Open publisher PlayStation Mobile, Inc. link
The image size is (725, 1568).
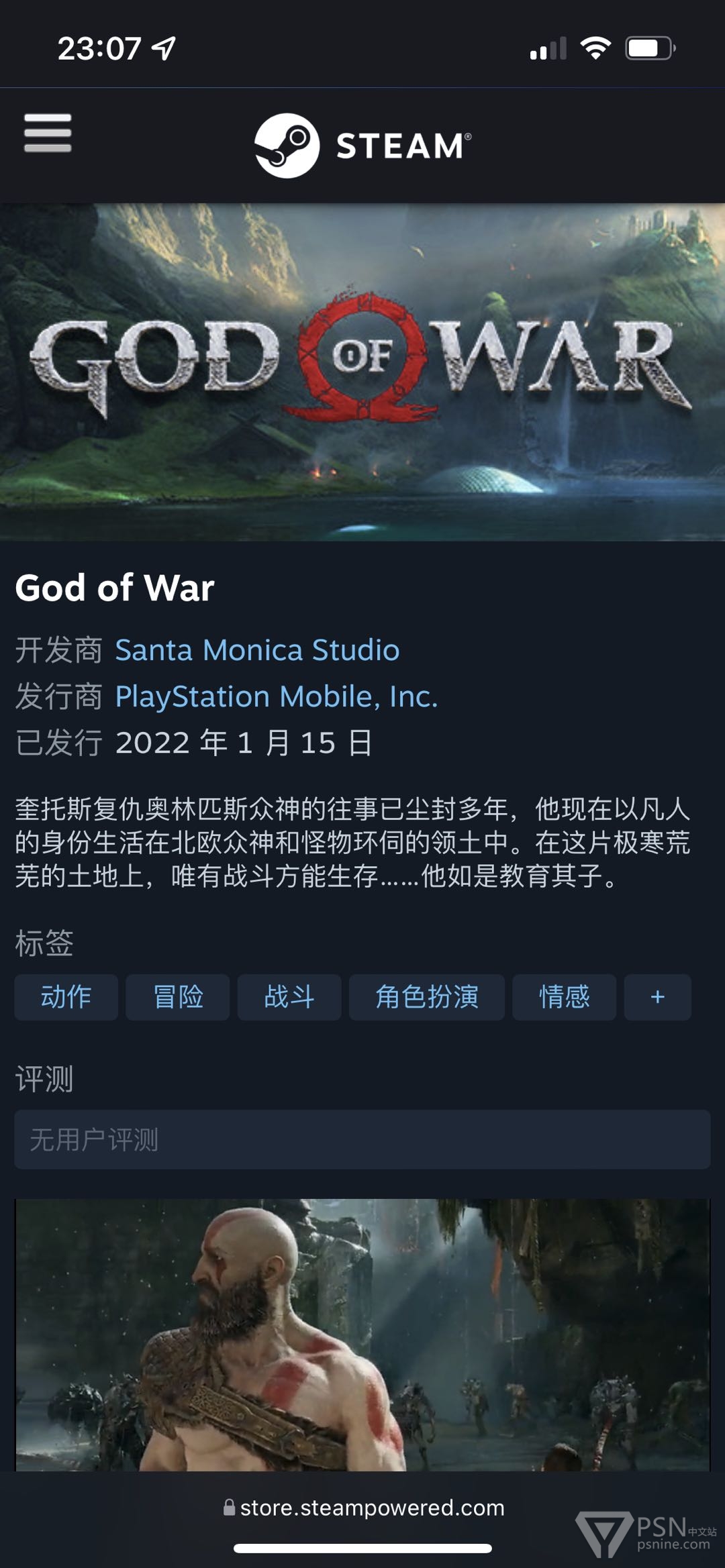276,696
